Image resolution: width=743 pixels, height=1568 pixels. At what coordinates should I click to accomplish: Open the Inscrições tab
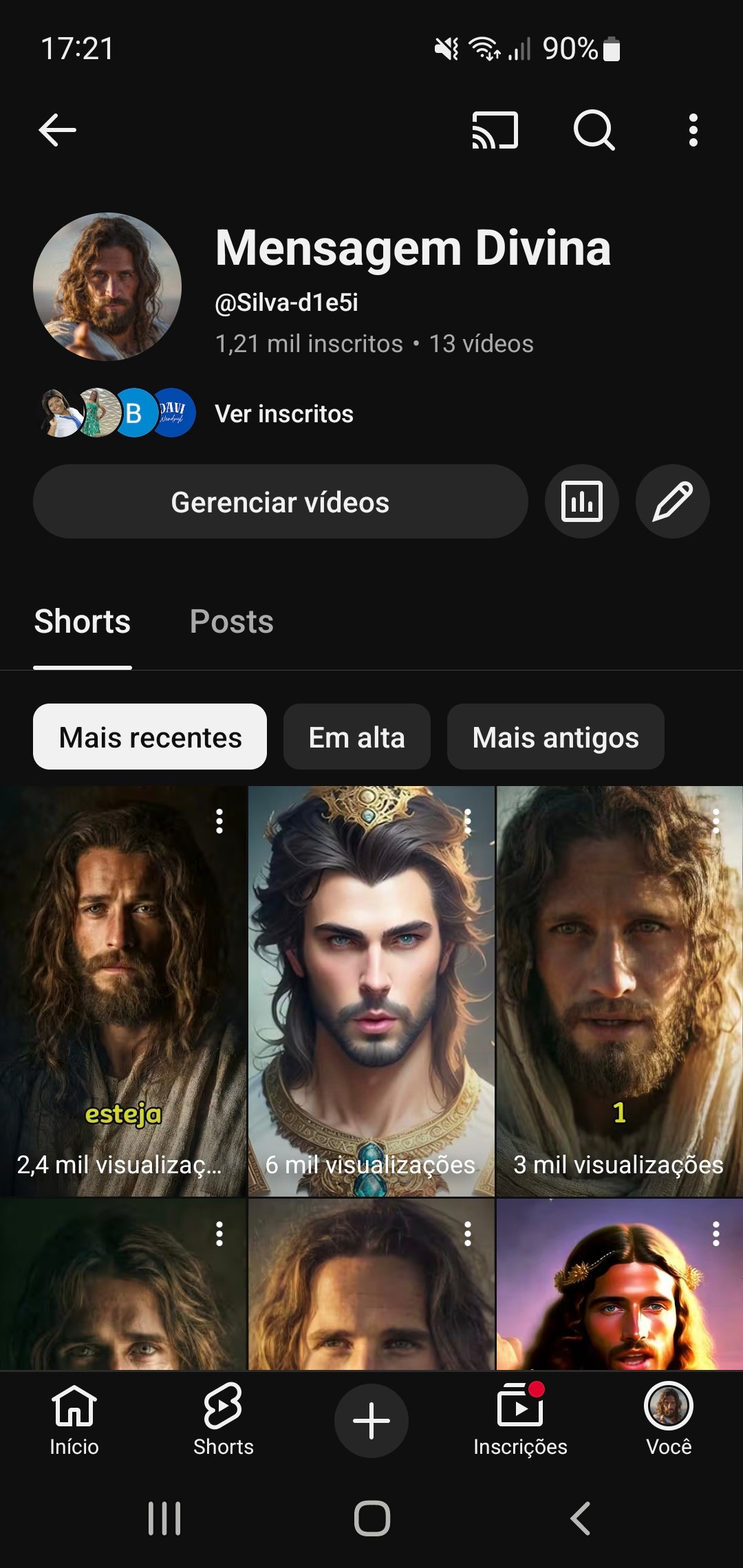pos(520,1419)
